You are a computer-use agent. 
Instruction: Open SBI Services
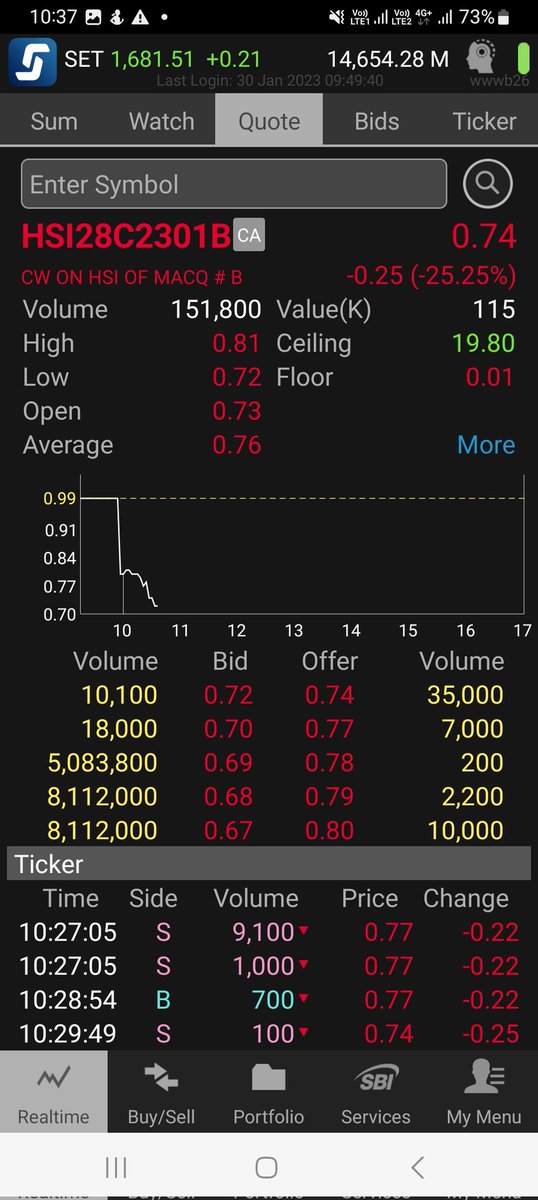pyautogui.click(x=377, y=1091)
